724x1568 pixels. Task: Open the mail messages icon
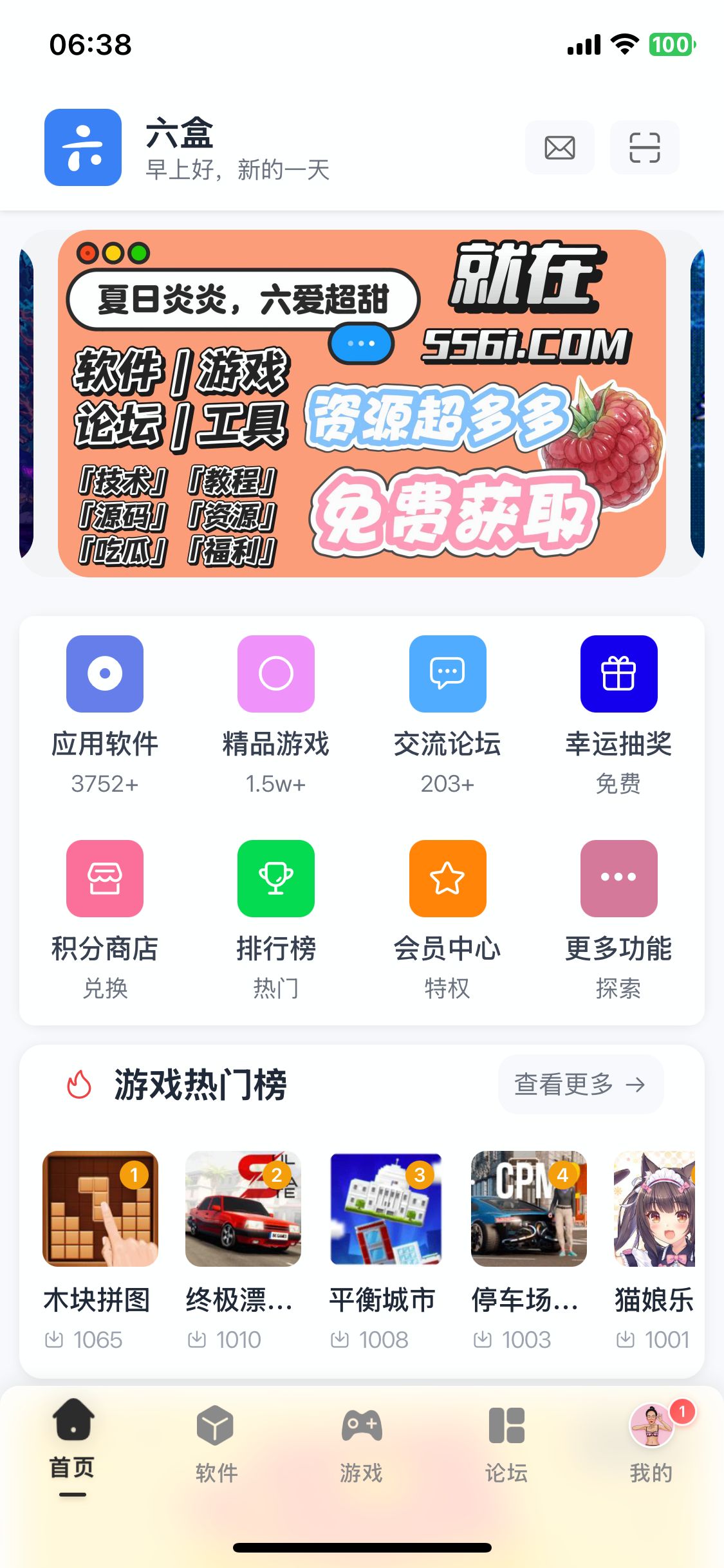(559, 147)
